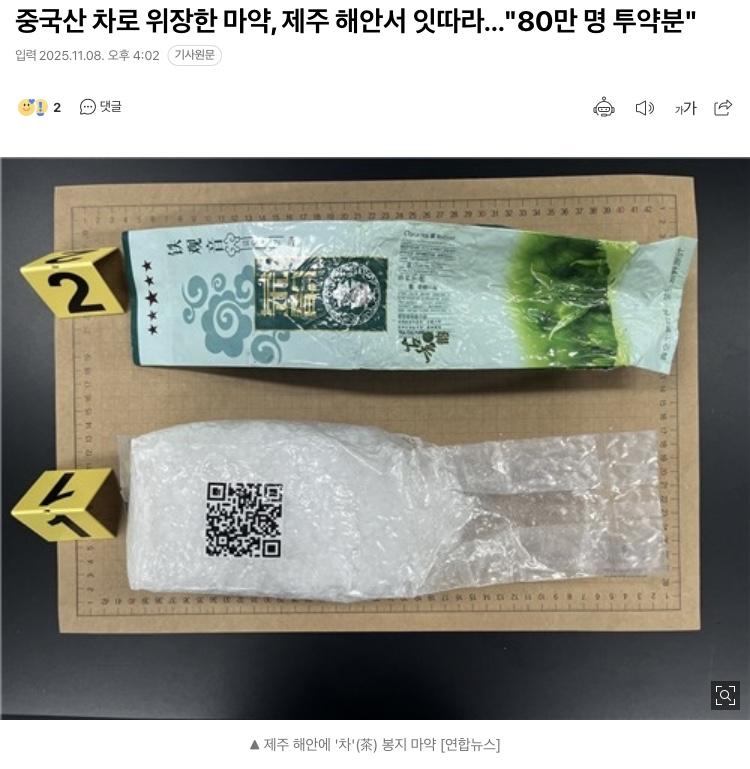Open the 기사원문 original article link

click(194, 56)
